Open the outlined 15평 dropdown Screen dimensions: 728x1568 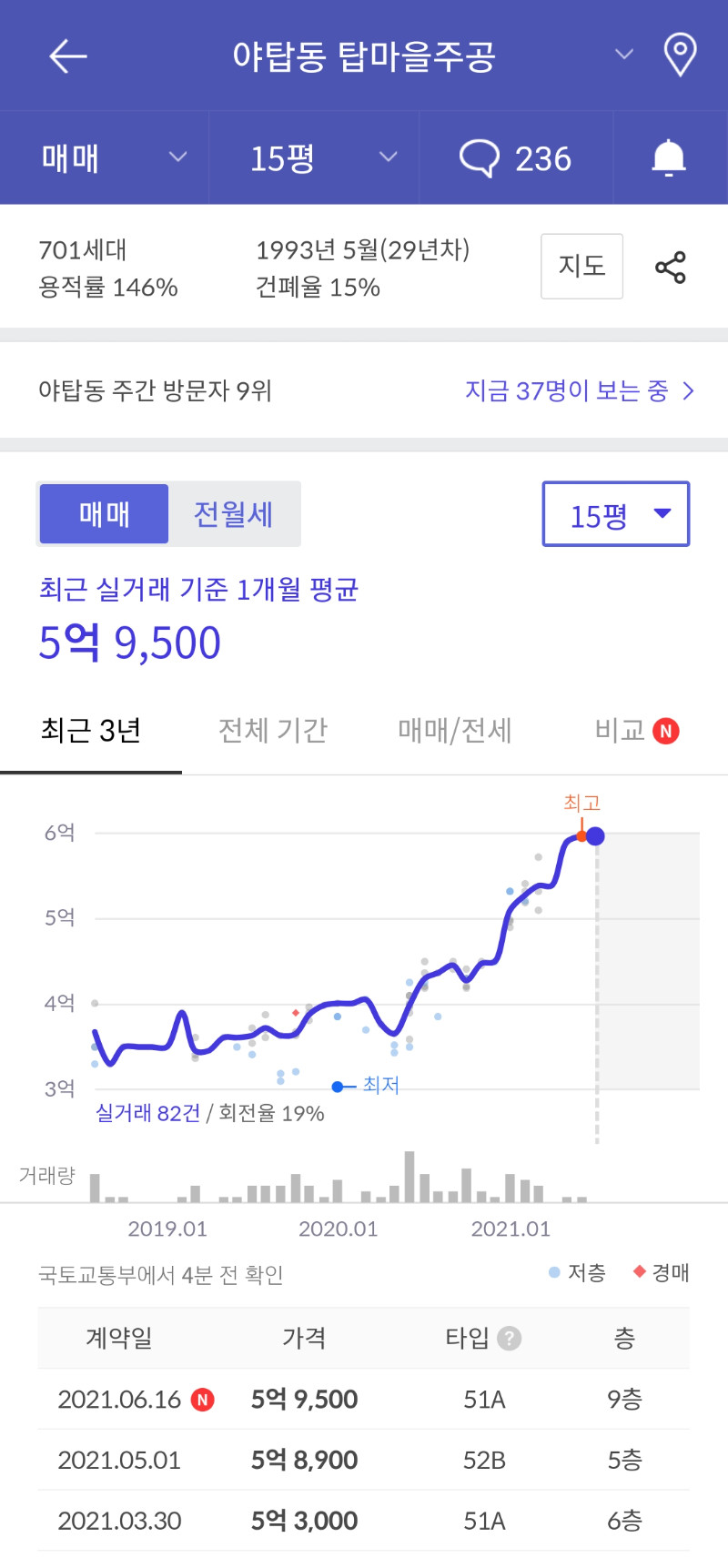[616, 514]
